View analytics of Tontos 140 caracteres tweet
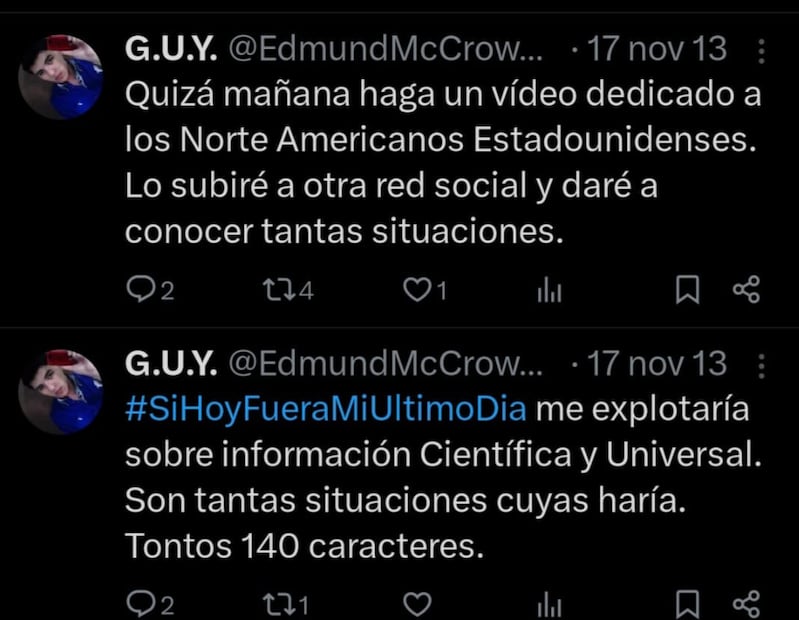 pos(550,603)
